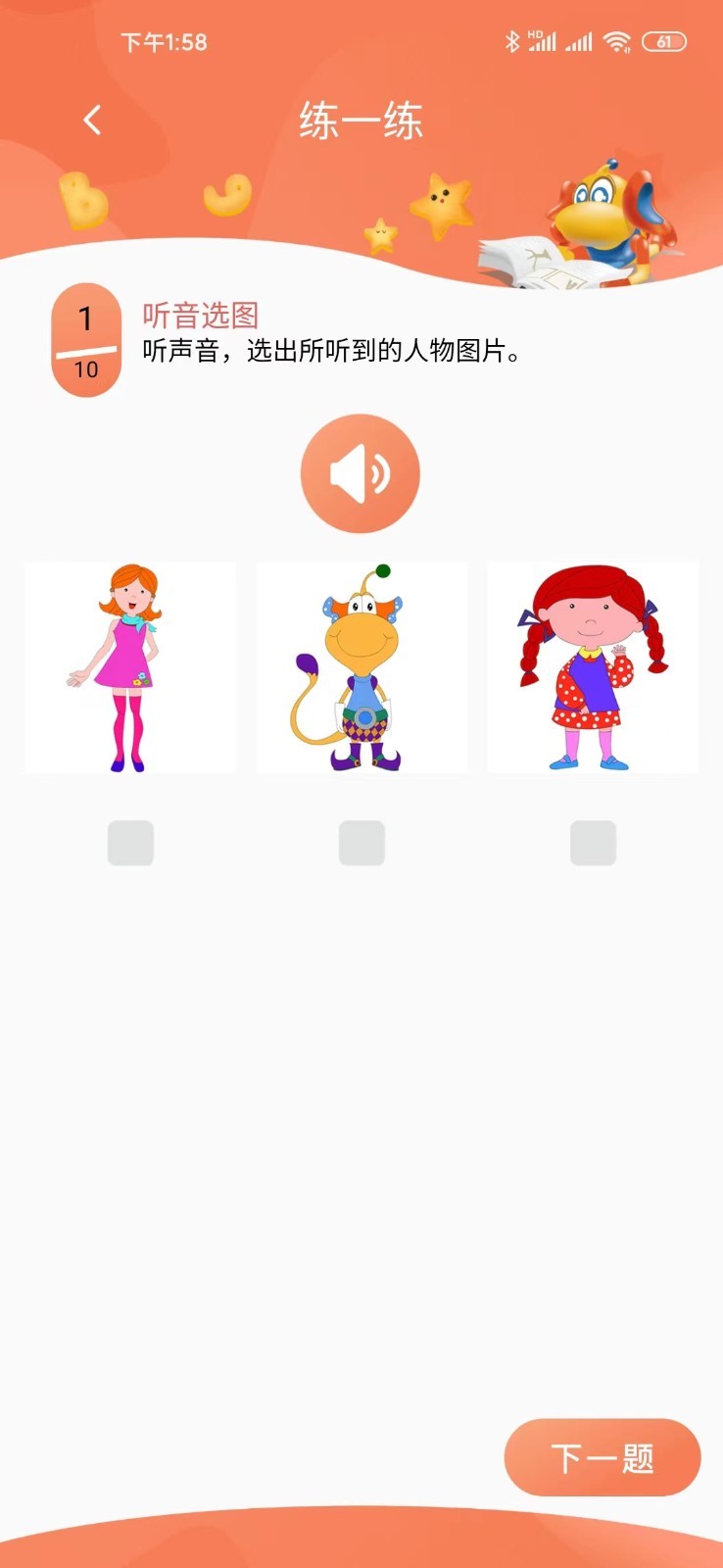Click the 练一练 title in the header
Viewport: 723px width, 1568px height.
361,120
